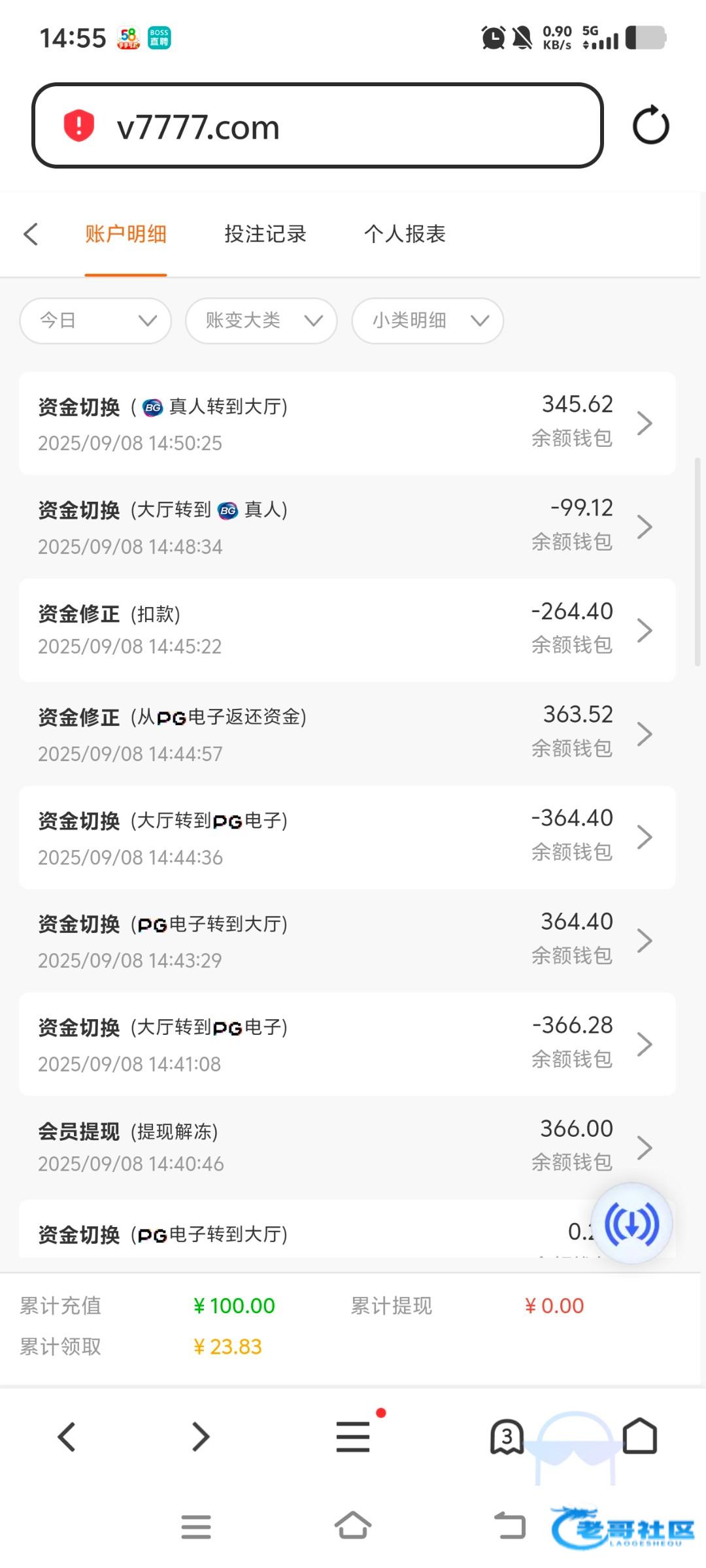The image size is (706, 1568).
Task: Select the 账户明细 tab
Action: [x=126, y=234]
